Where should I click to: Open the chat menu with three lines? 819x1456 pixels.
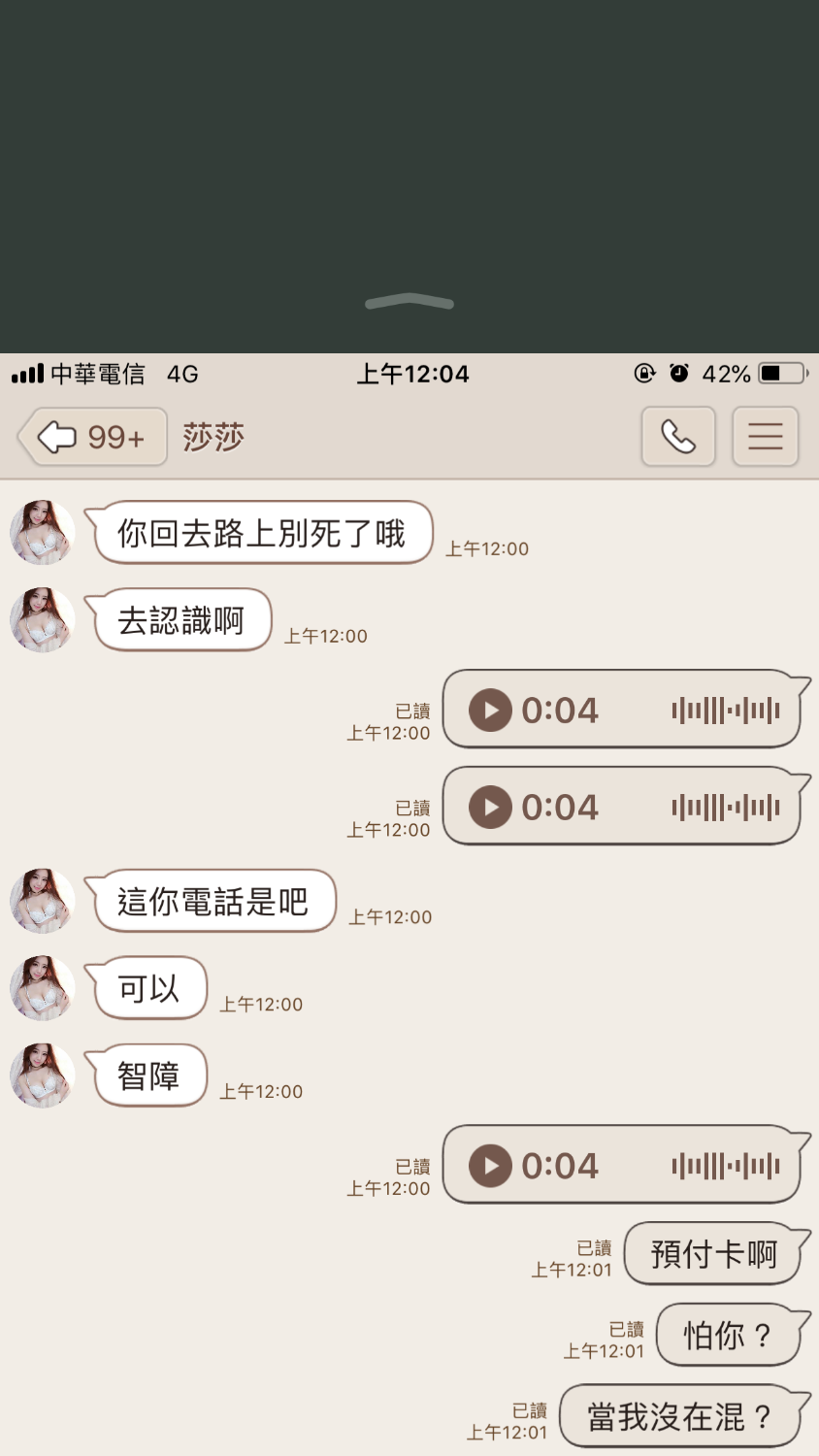point(765,437)
